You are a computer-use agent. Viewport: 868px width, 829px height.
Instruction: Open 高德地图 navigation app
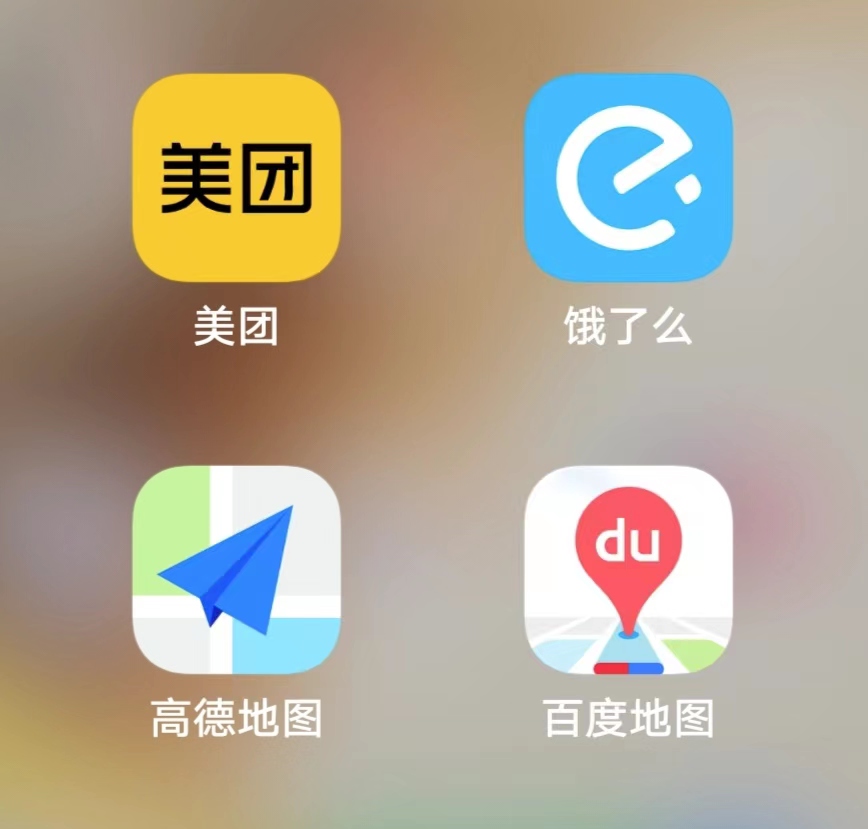[236, 569]
